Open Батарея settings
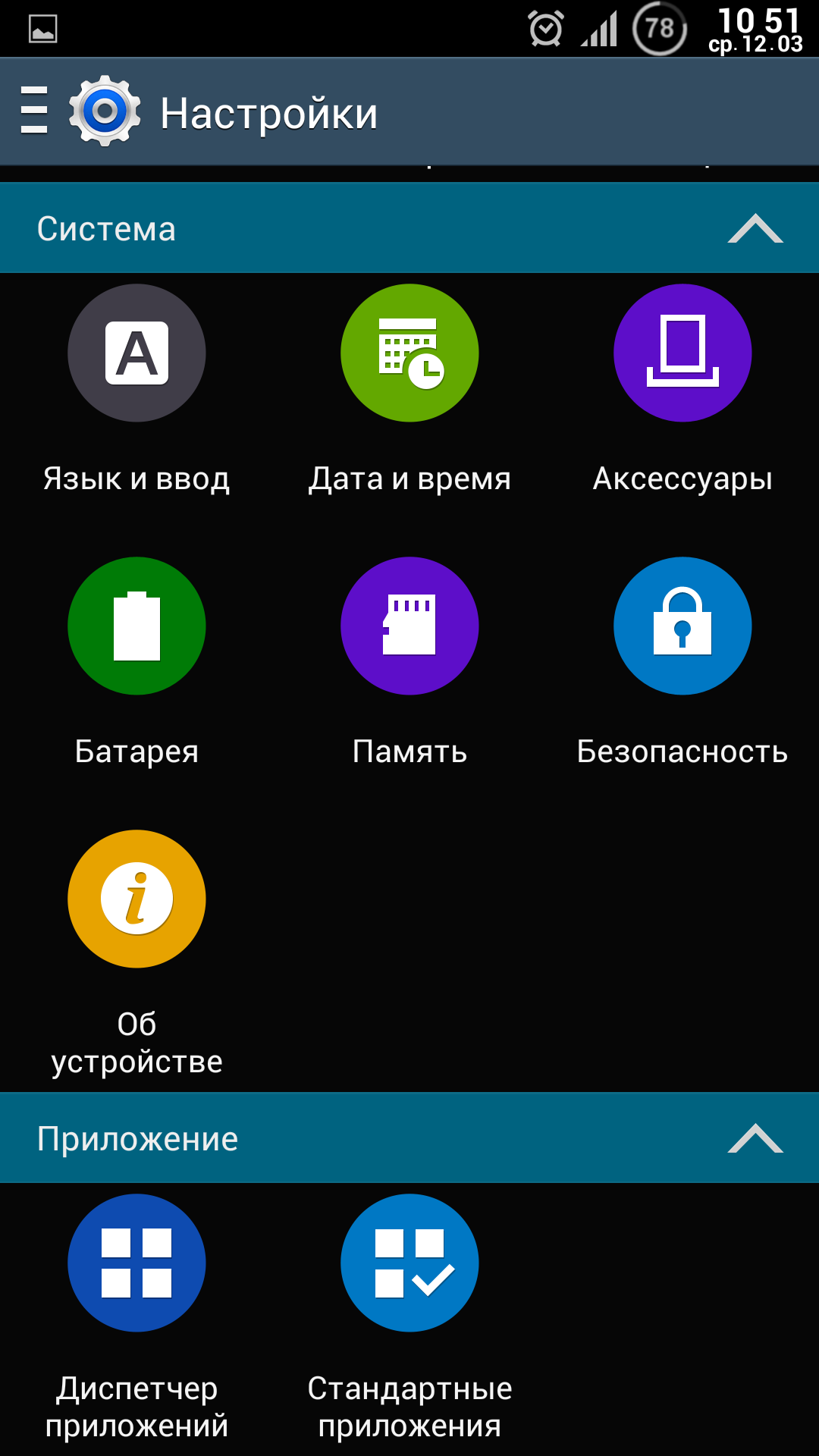Viewport: 819px width, 1456px height. (x=136, y=626)
